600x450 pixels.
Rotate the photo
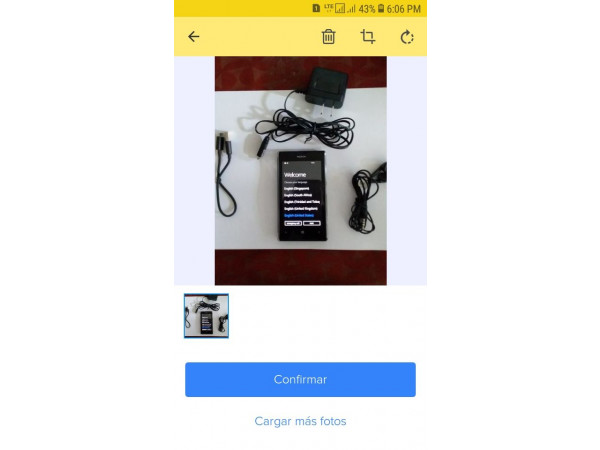click(x=407, y=37)
